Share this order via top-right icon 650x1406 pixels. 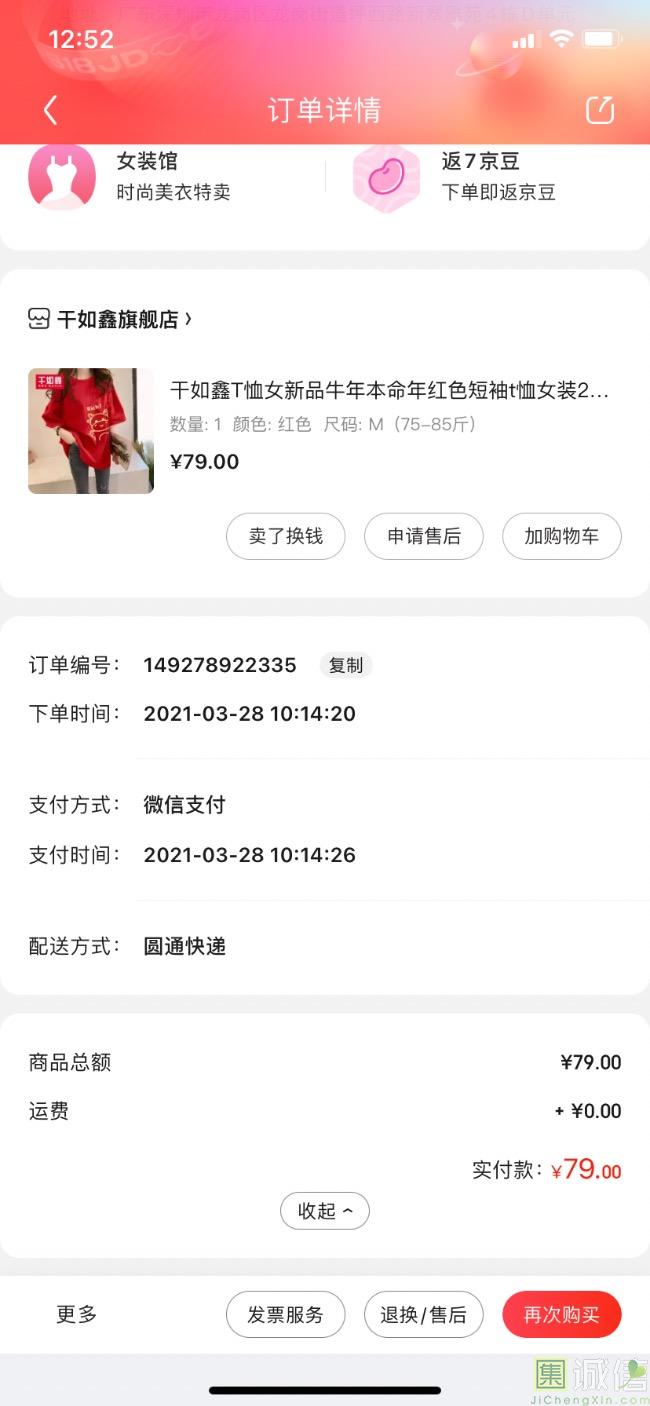(600, 110)
